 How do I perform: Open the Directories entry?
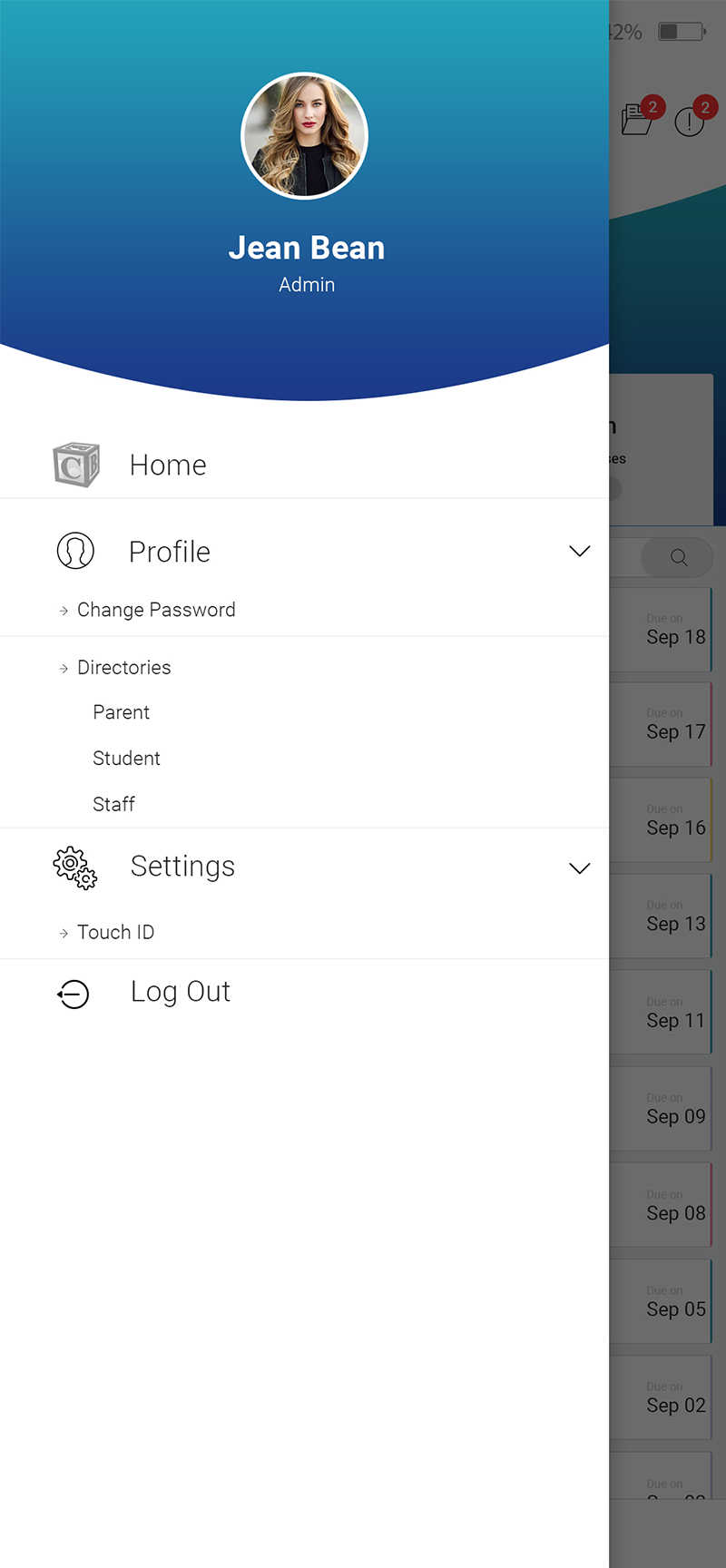tap(123, 667)
